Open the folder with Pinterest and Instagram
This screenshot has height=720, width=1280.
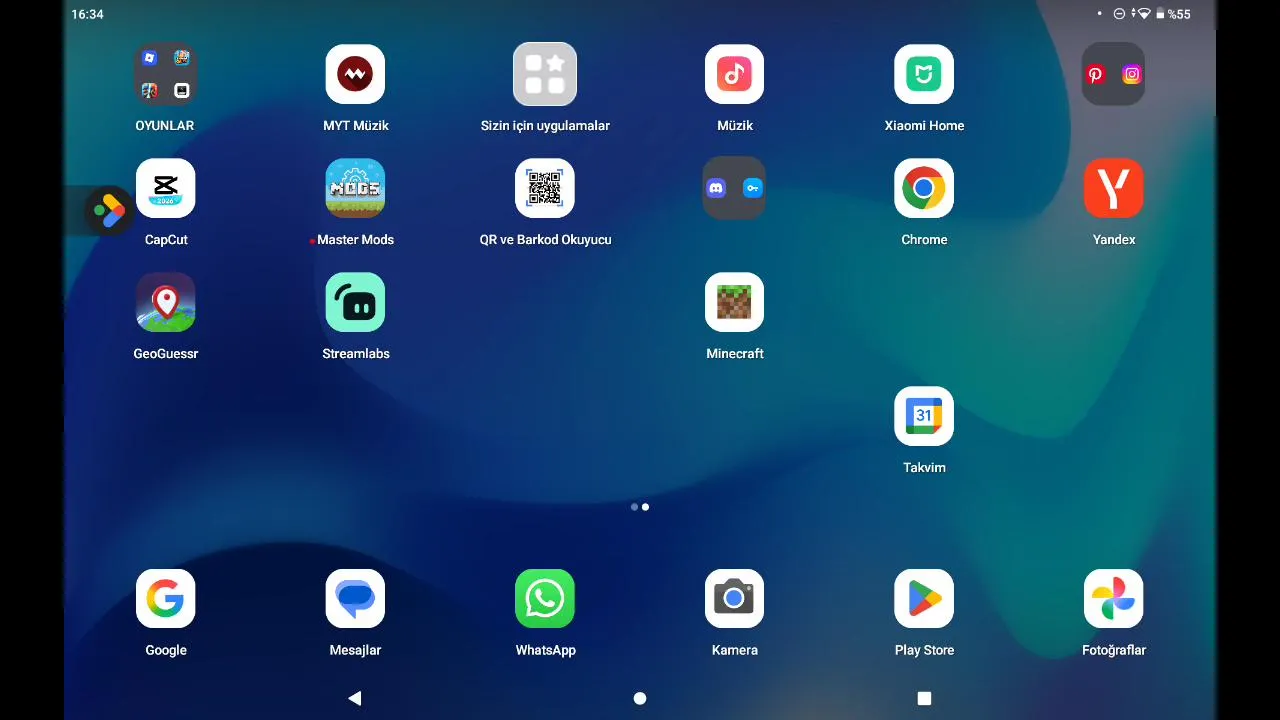pos(1113,75)
